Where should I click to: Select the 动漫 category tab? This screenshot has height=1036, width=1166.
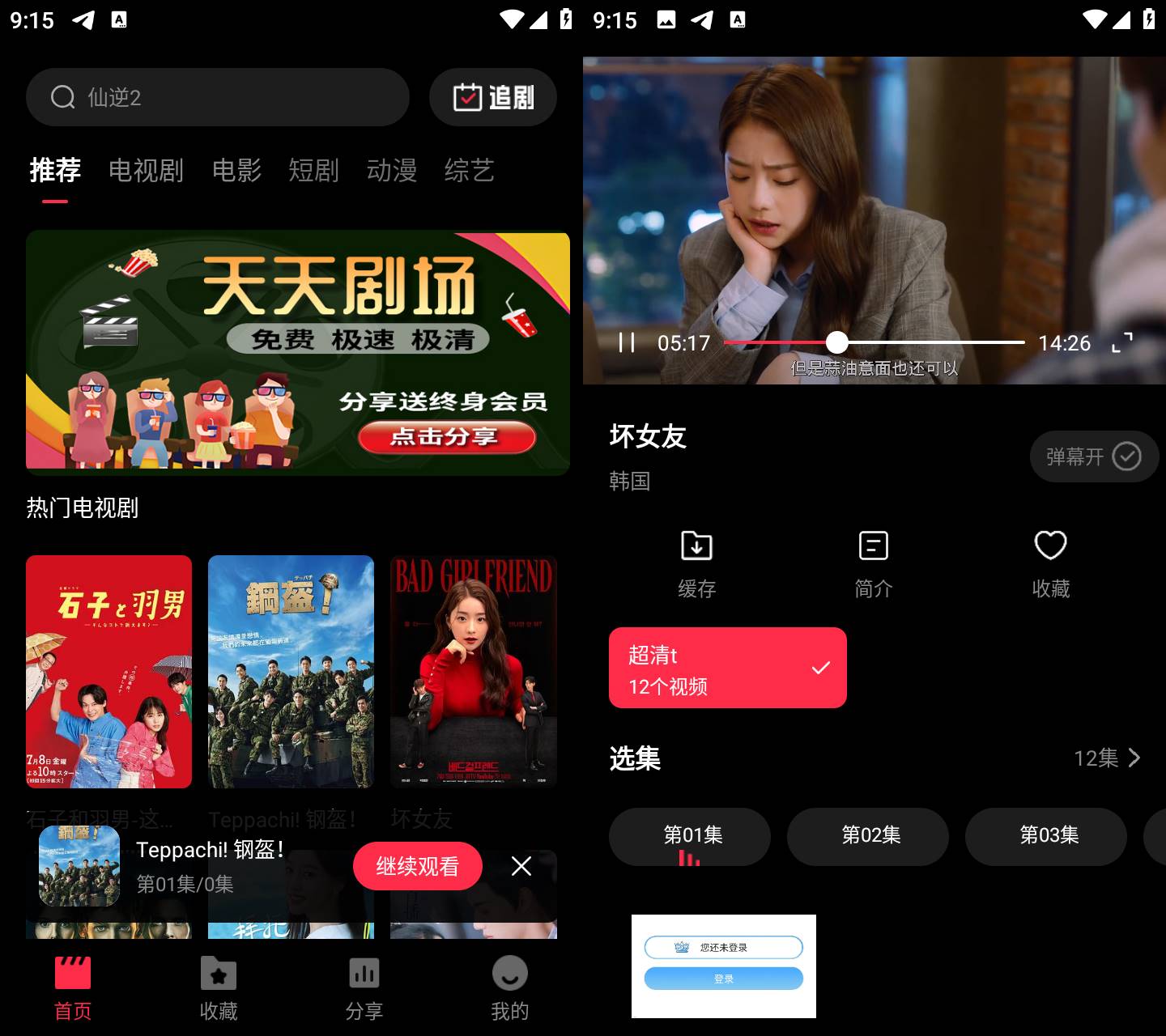(x=391, y=170)
